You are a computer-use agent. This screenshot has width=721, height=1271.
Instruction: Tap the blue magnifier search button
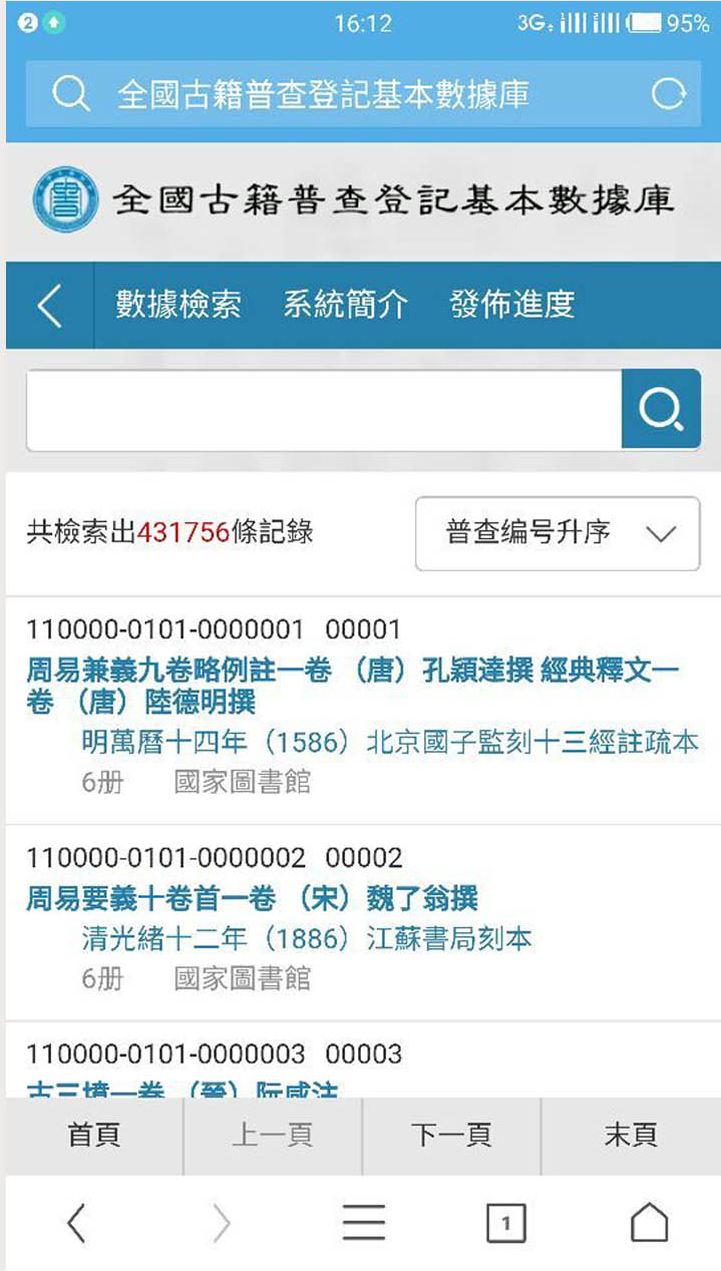661,409
